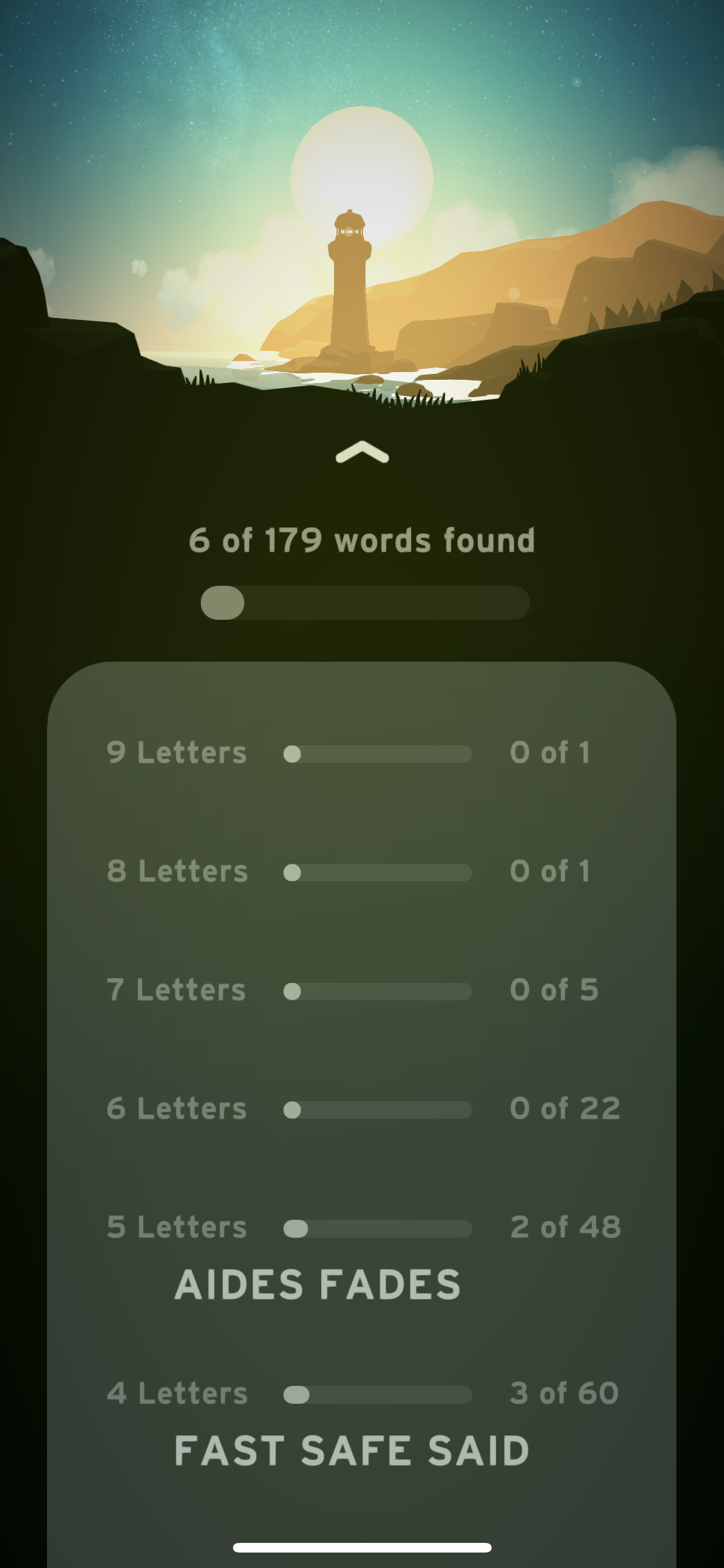Tap the up chevron to return
The width and height of the screenshot is (724, 1568).
tap(362, 452)
